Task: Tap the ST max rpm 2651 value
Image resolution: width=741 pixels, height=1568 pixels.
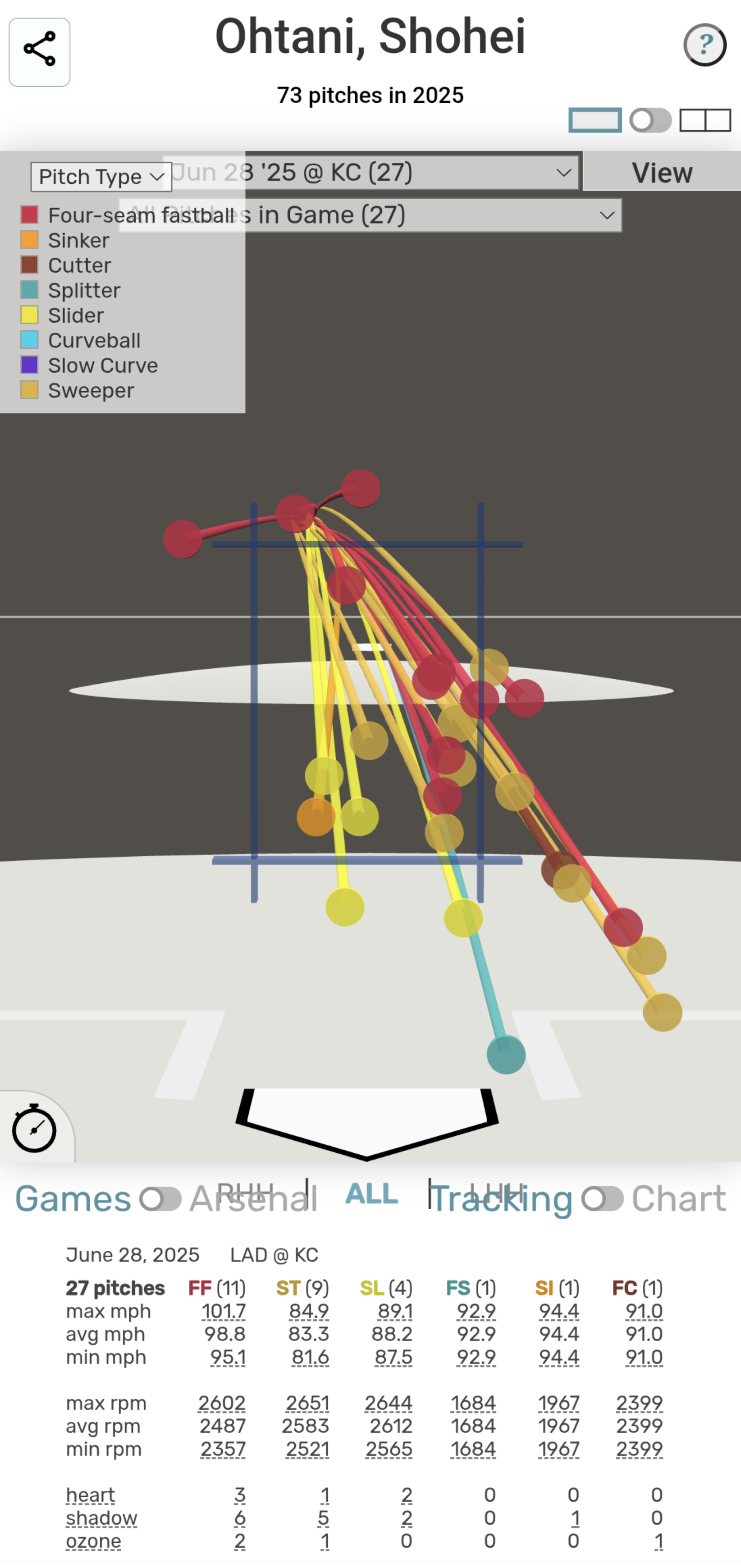Action: pos(307,1403)
